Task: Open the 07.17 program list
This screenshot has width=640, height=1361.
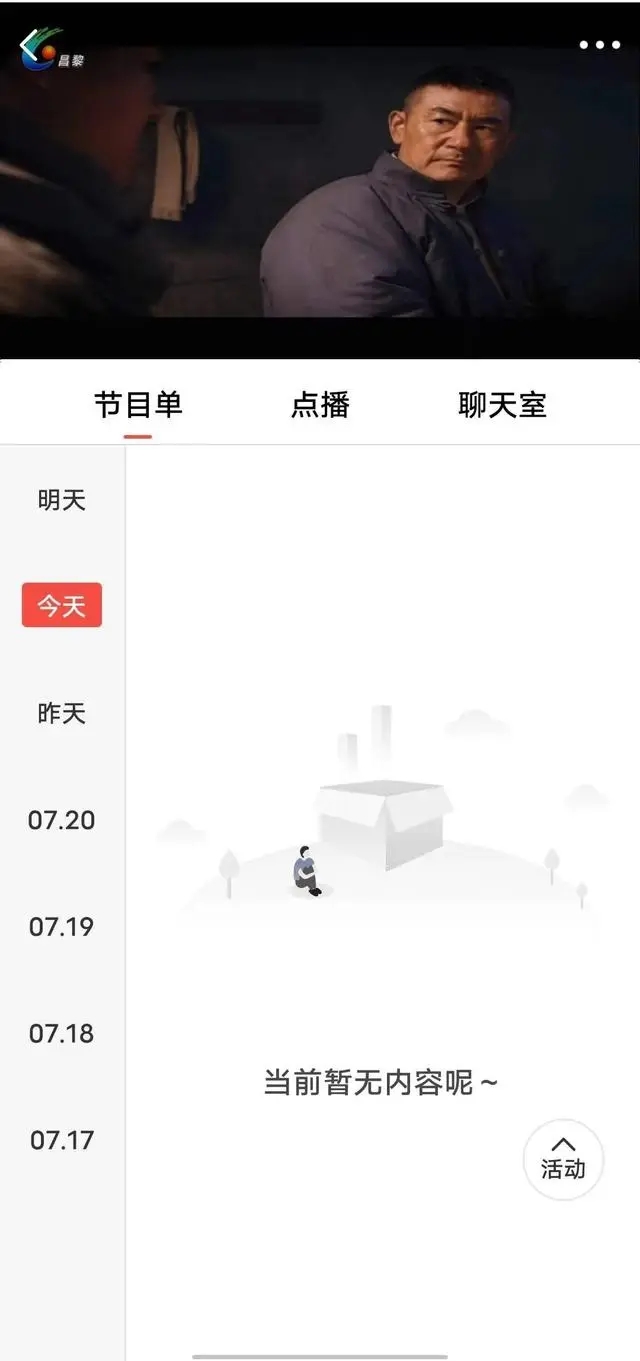Action: pyautogui.click(x=62, y=1139)
